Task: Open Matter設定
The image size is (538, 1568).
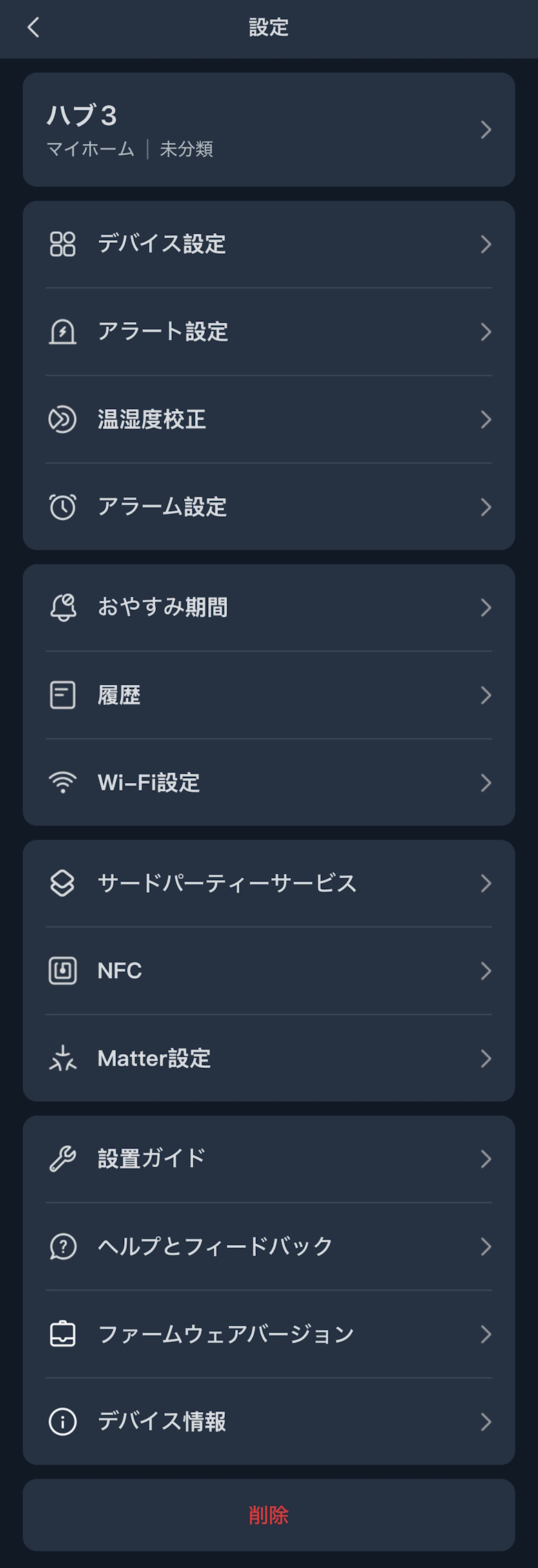Action: tap(268, 1059)
